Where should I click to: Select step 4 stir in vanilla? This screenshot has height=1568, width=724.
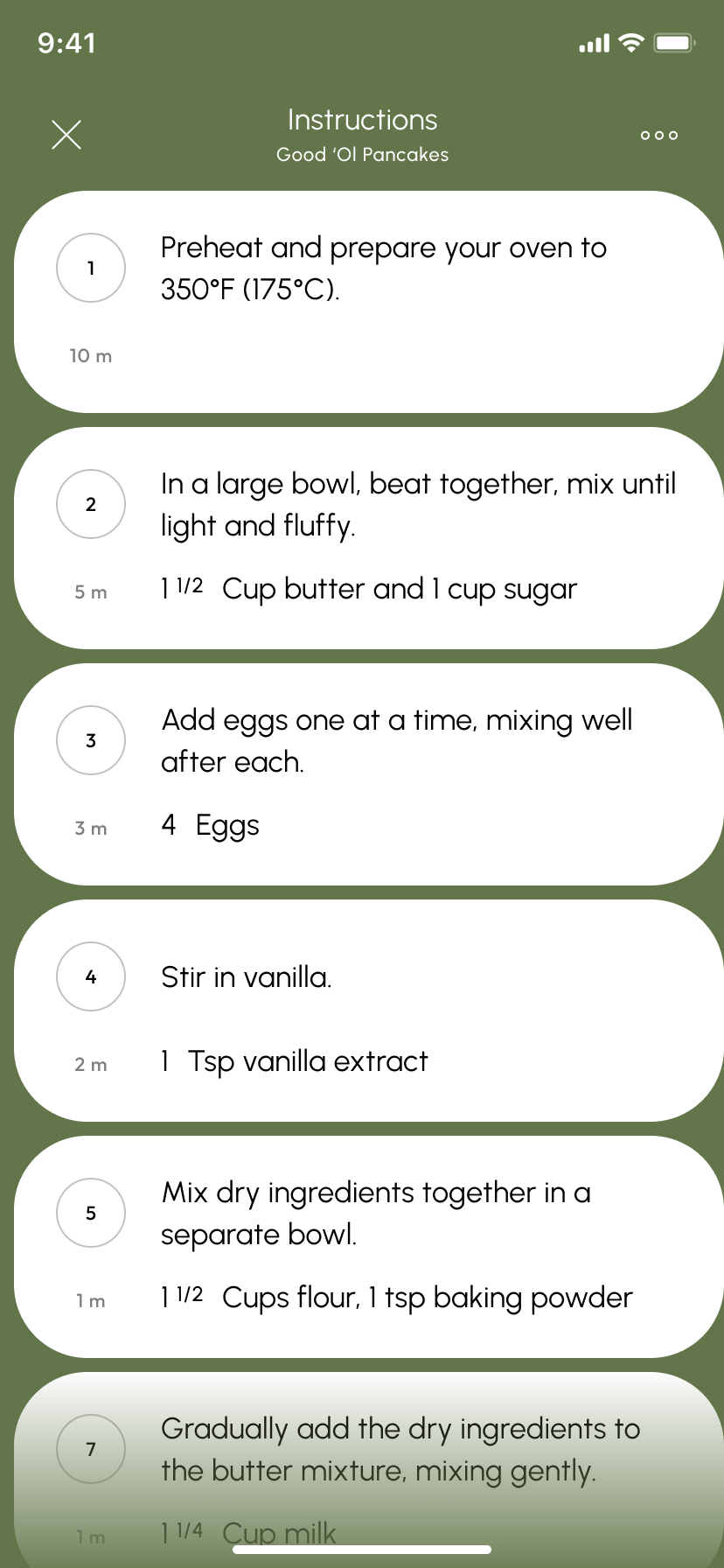coord(367,1011)
